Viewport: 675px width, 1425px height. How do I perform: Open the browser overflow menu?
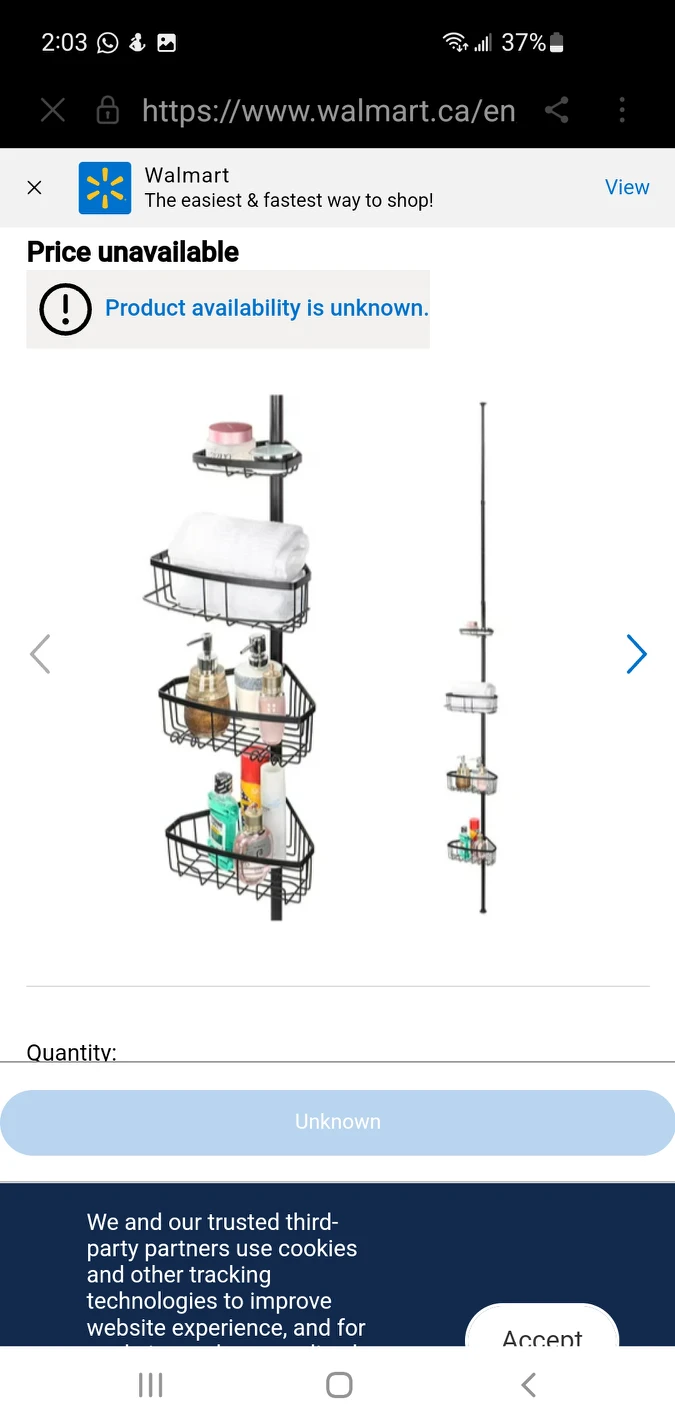tap(622, 110)
